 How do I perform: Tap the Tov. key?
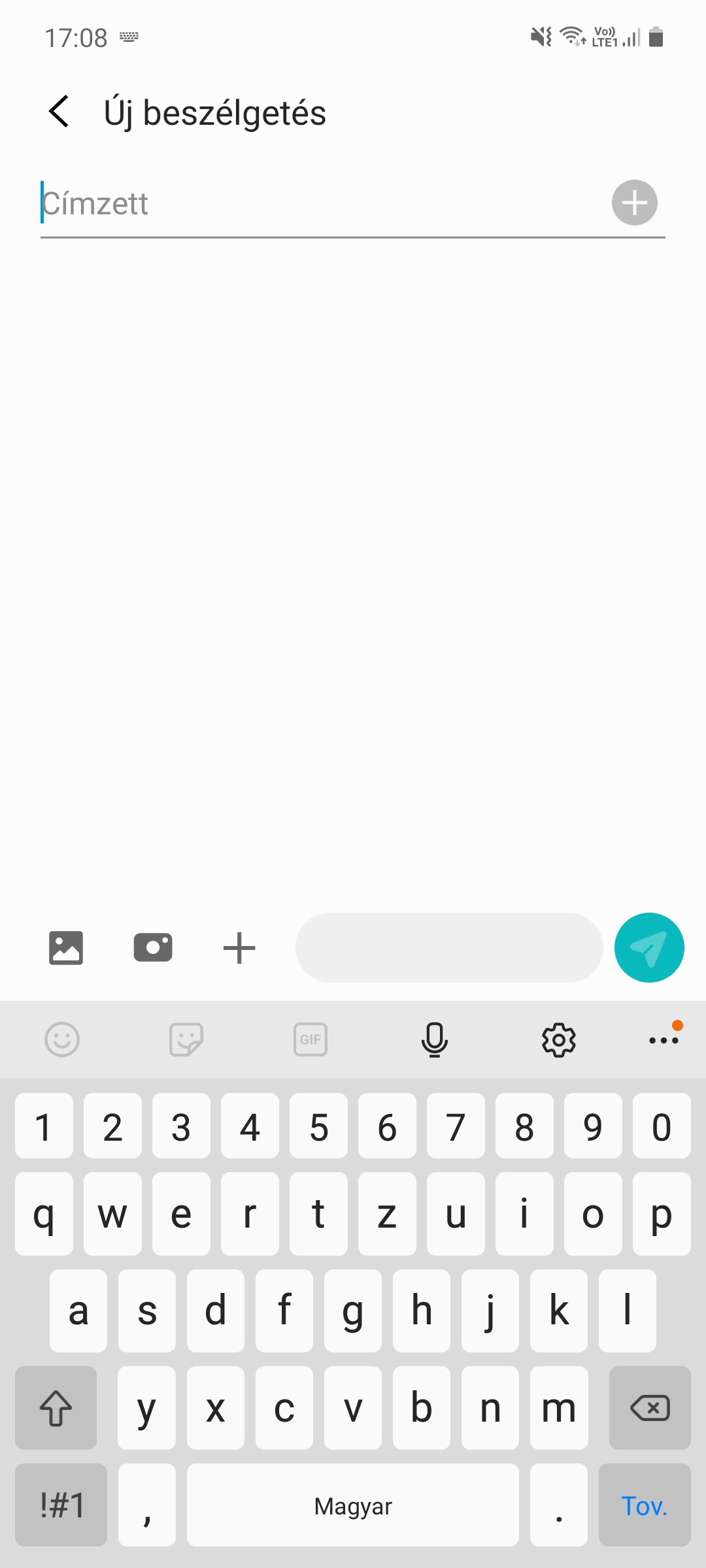[x=645, y=1505]
